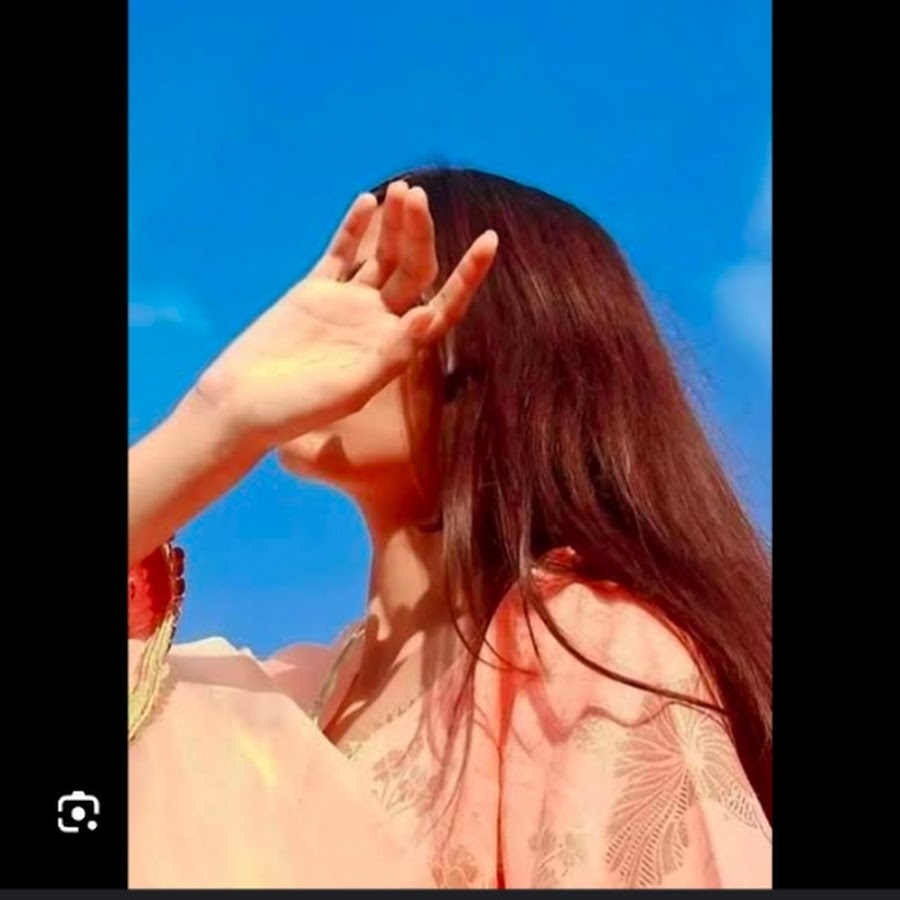Search this image with Google Lens
The width and height of the screenshot is (900, 900).
click(x=77, y=812)
